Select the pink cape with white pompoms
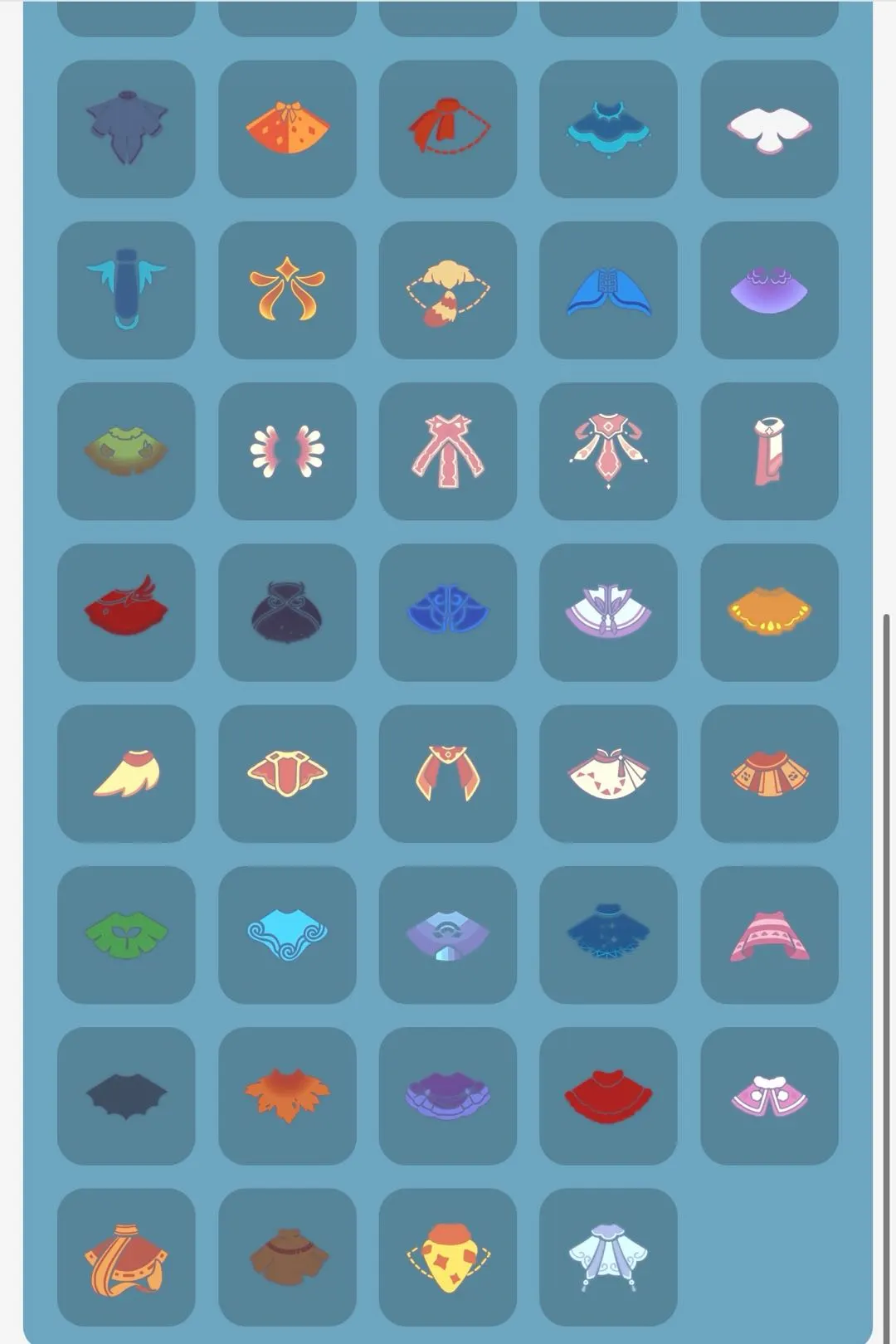 click(769, 1095)
